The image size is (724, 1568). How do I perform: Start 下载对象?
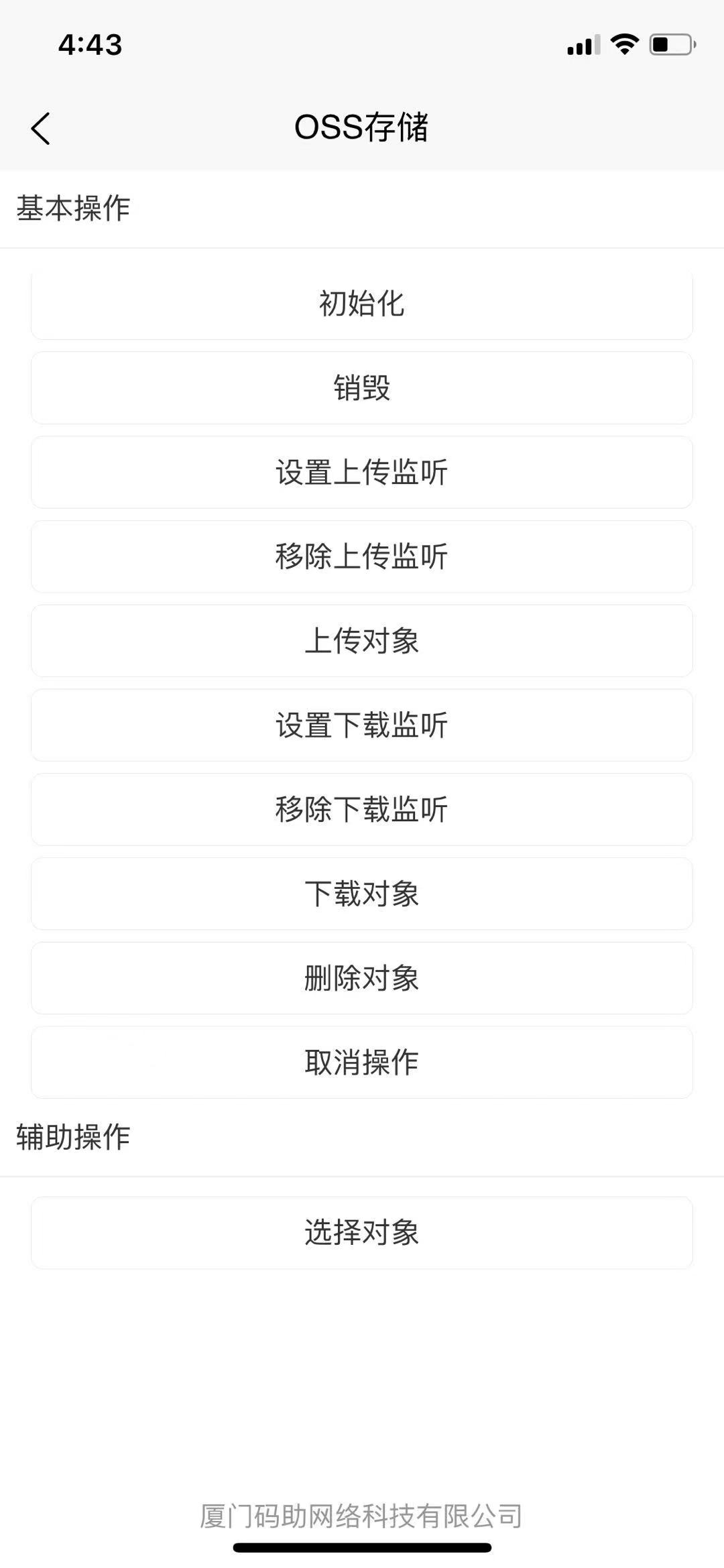361,894
